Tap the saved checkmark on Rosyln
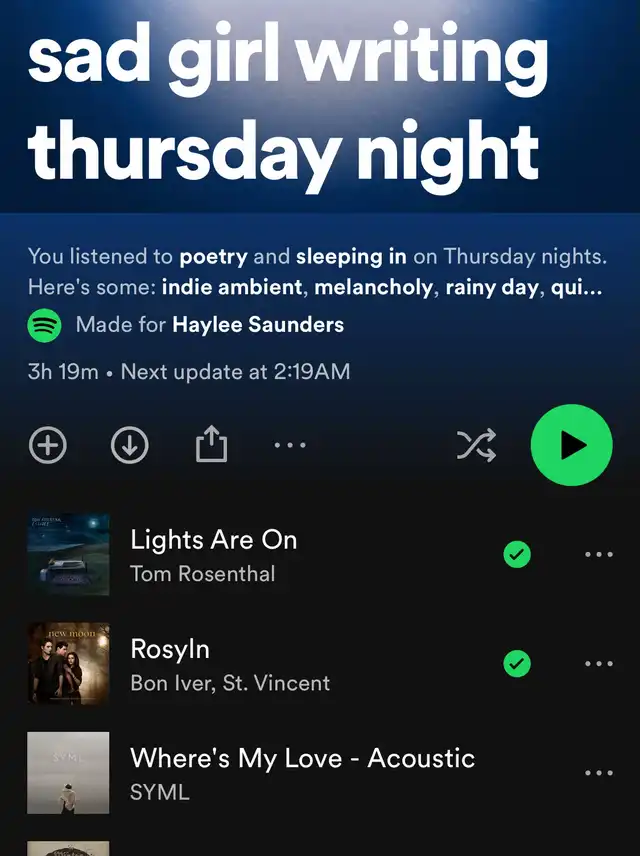Screen dimensions: 640x856 point(517,663)
